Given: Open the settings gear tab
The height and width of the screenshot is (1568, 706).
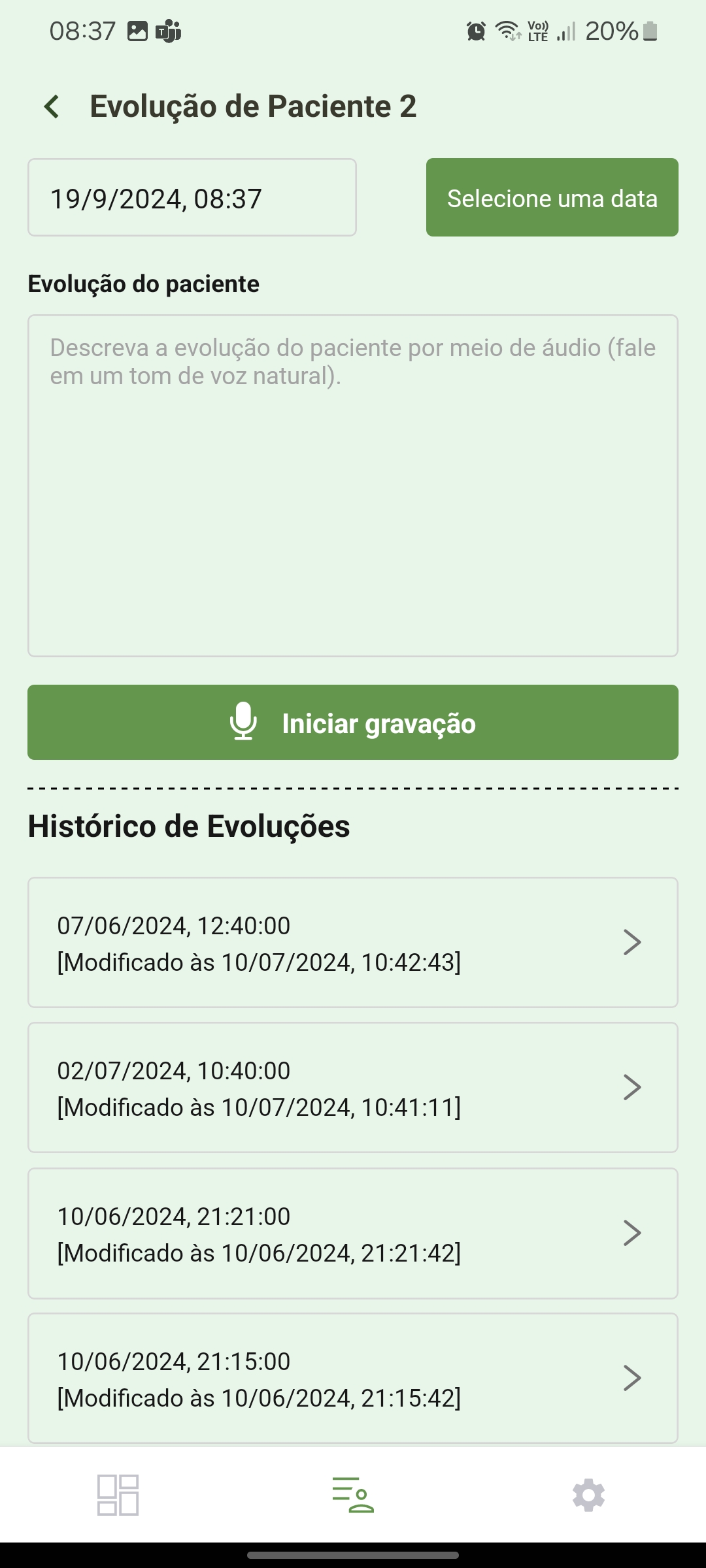Looking at the screenshot, I should click(588, 1495).
